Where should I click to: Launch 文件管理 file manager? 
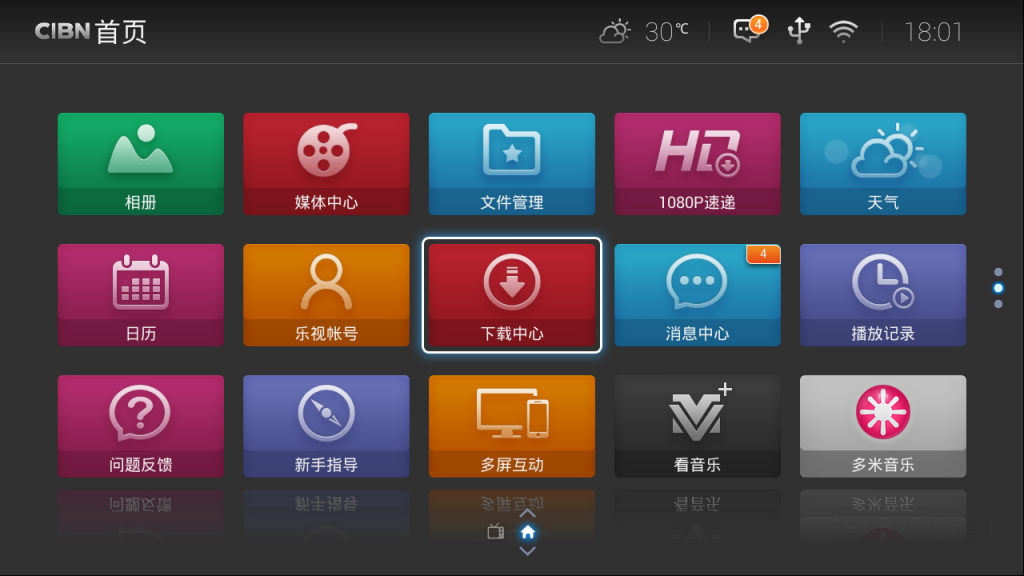tap(512, 164)
